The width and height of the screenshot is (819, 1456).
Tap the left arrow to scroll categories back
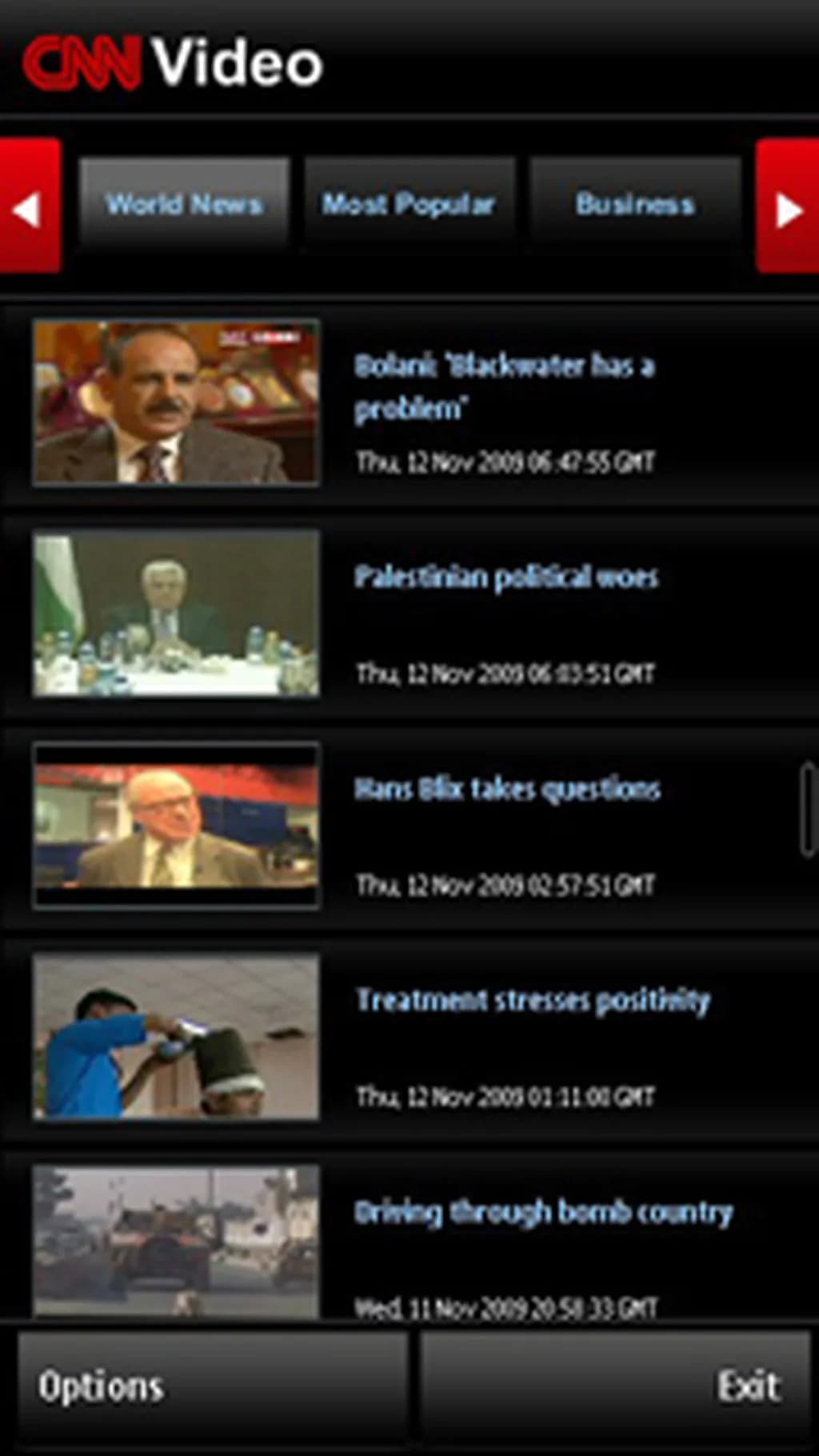(29, 207)
